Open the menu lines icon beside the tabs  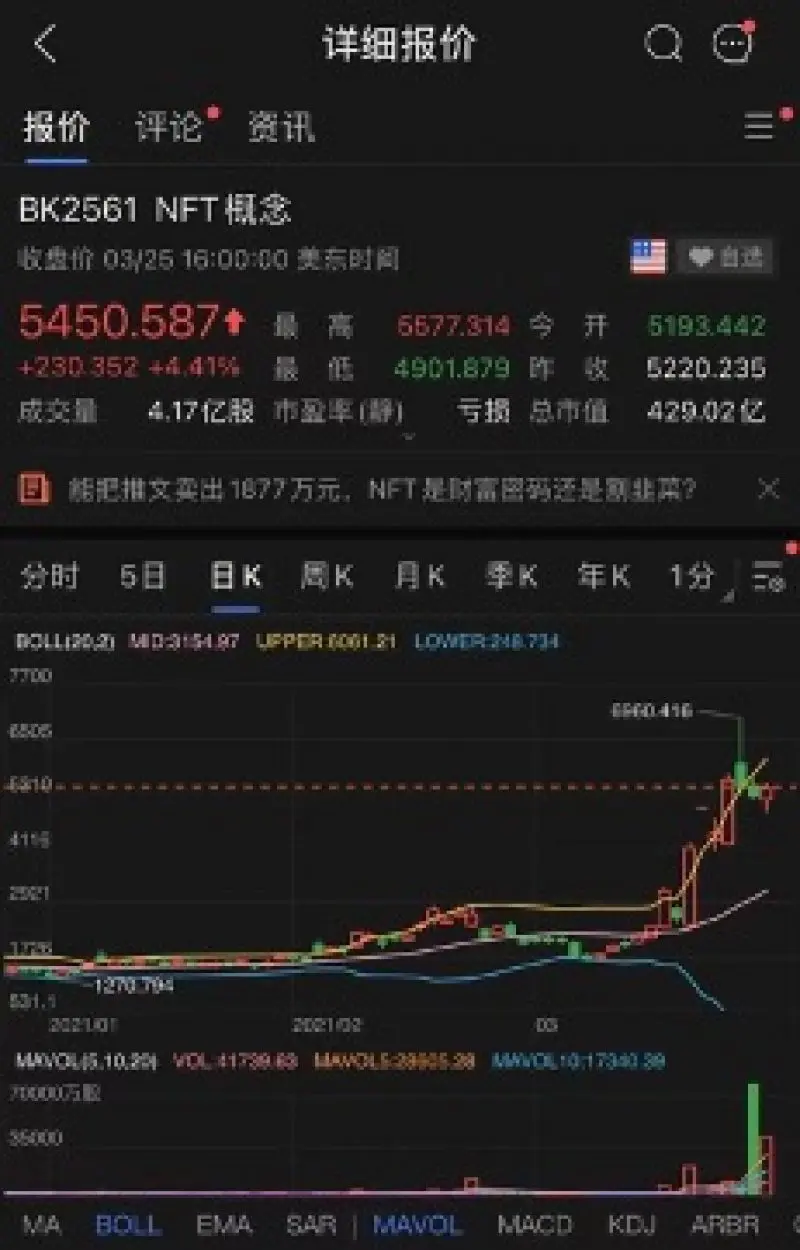coord(760,126)
